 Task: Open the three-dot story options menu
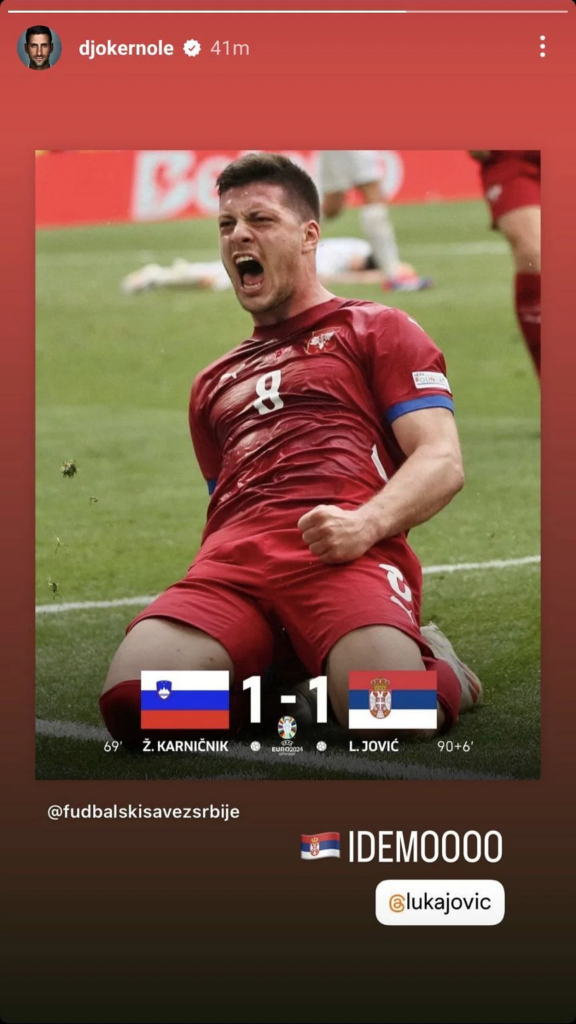point(542,46)
